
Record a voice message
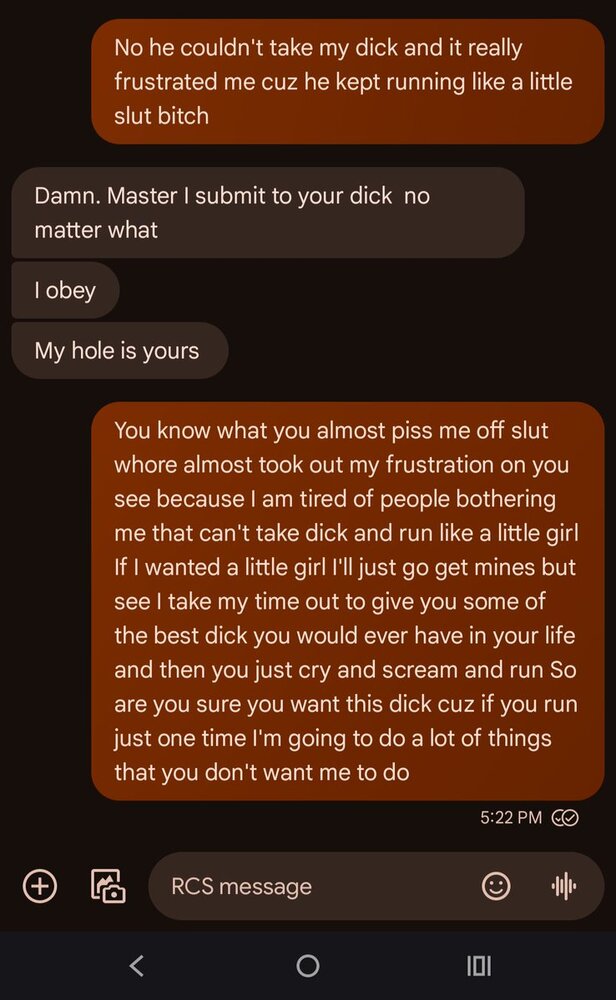coord(564,886)
